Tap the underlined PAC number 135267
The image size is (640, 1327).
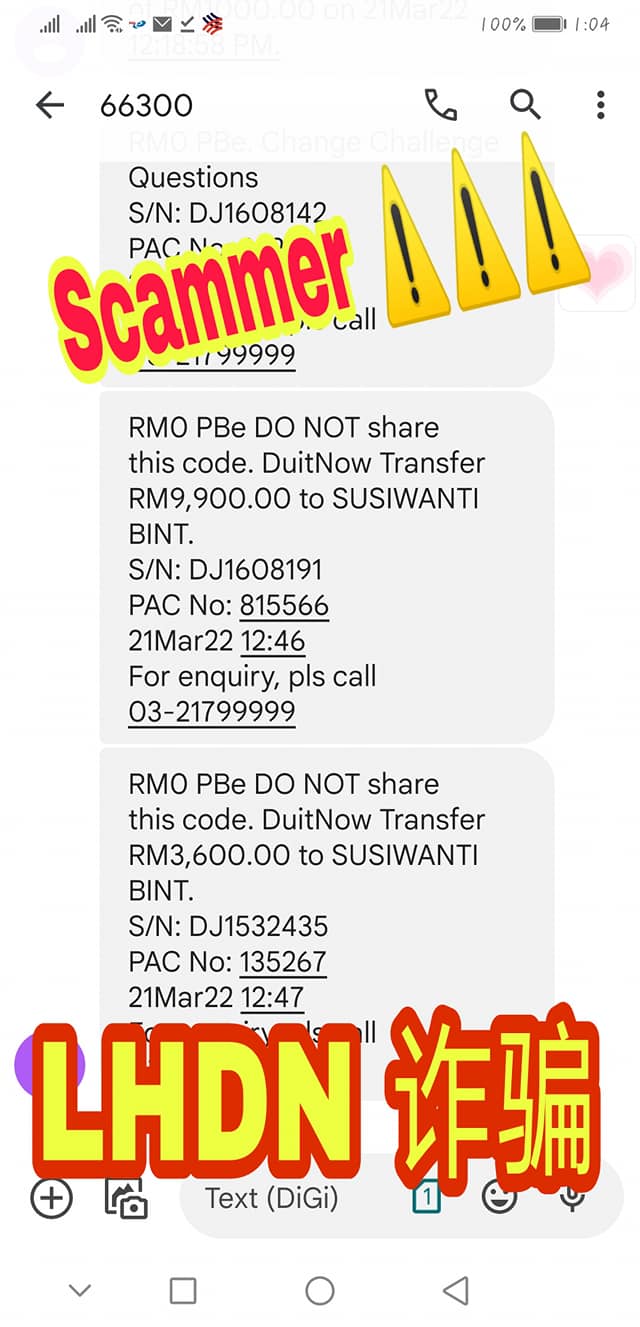click(x=282, y=962)
